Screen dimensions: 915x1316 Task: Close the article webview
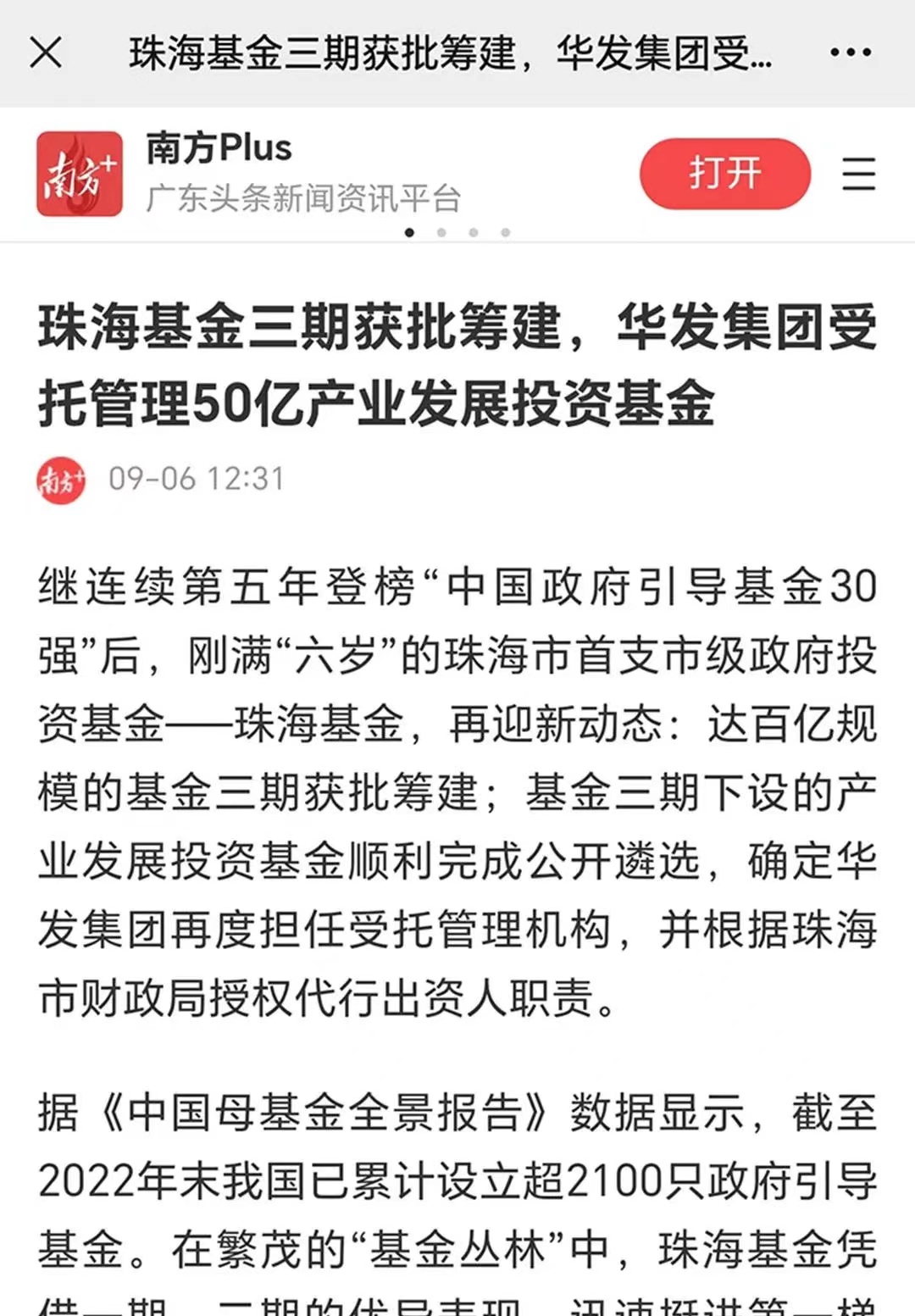pos(46,53)
